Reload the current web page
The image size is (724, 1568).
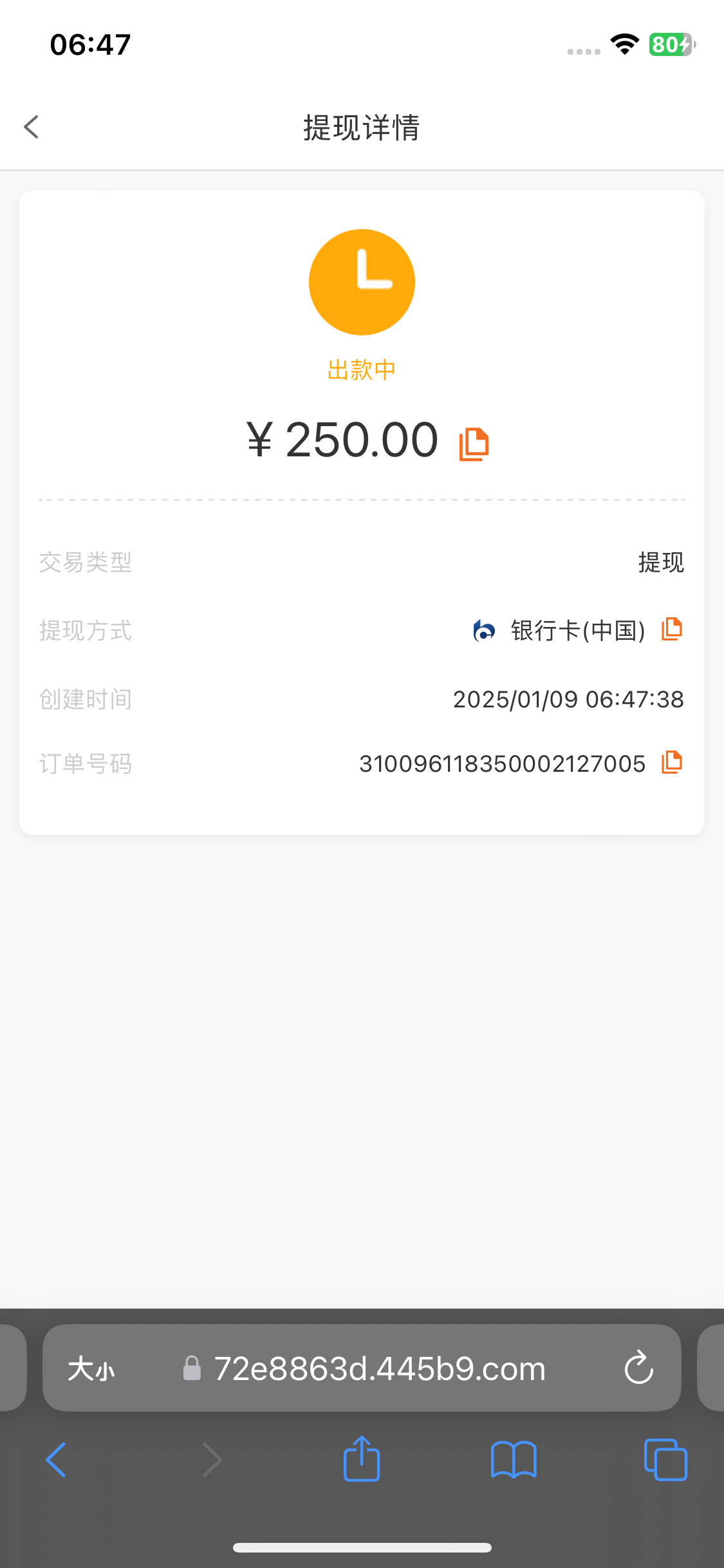638,1368
